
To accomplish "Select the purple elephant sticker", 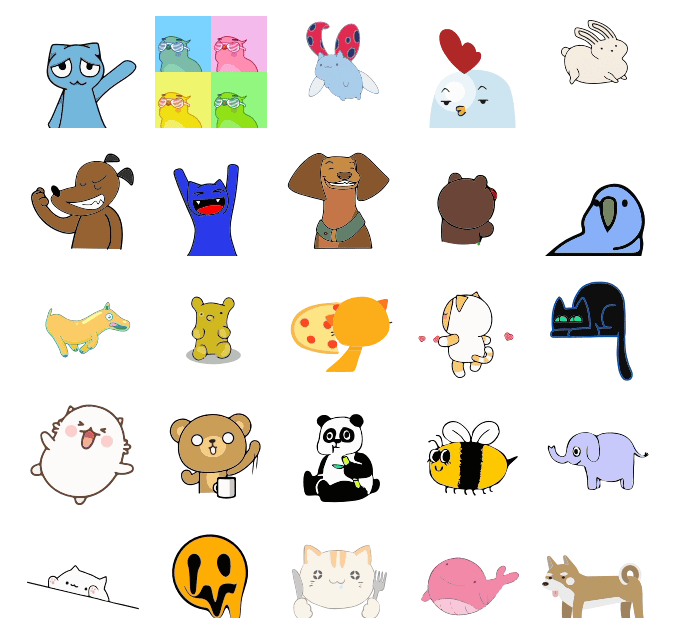I will 597,458.
